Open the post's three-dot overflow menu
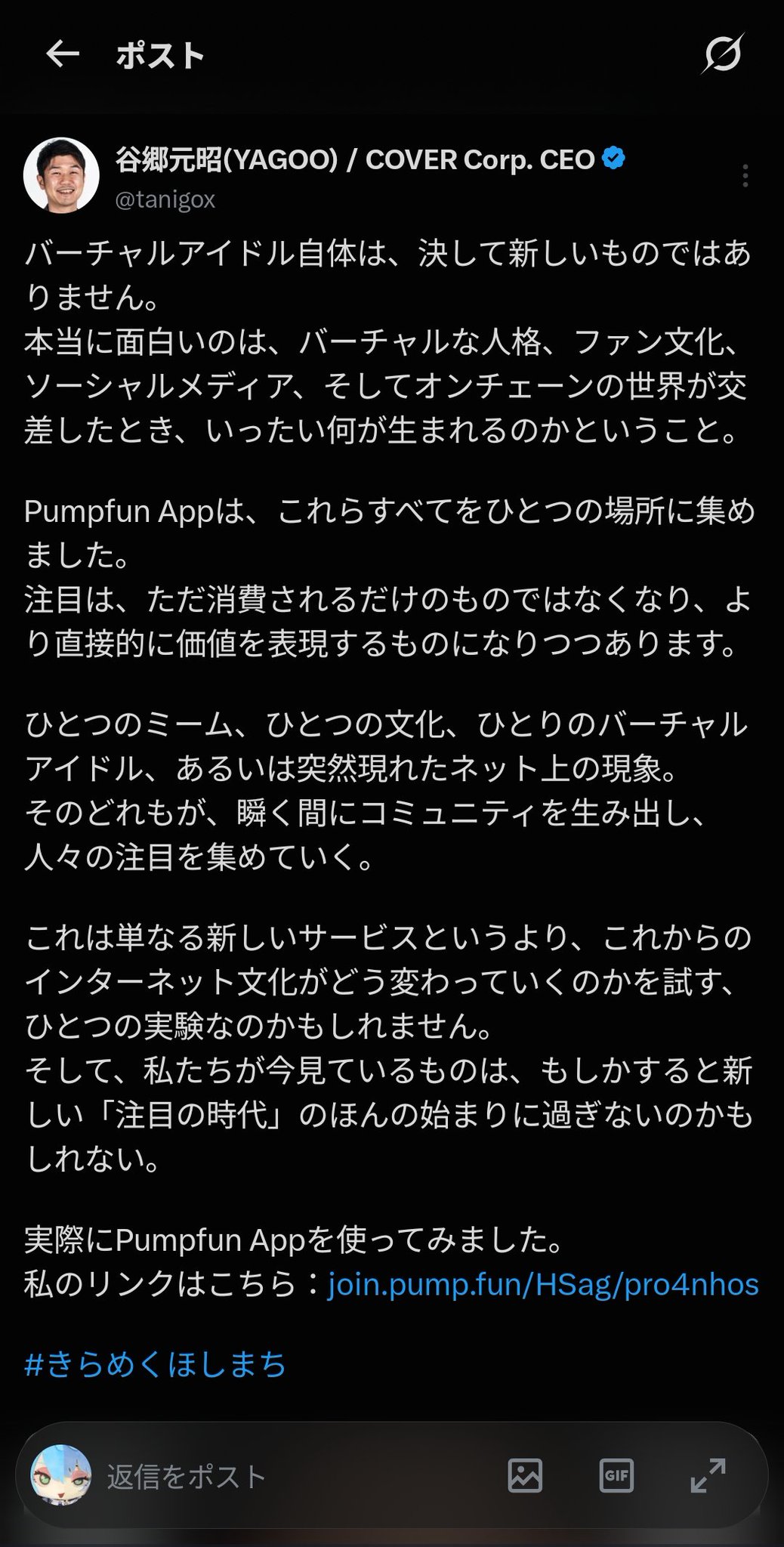Image resolution: width=784 pixels, height=1547 pixels. pos(745,175)
